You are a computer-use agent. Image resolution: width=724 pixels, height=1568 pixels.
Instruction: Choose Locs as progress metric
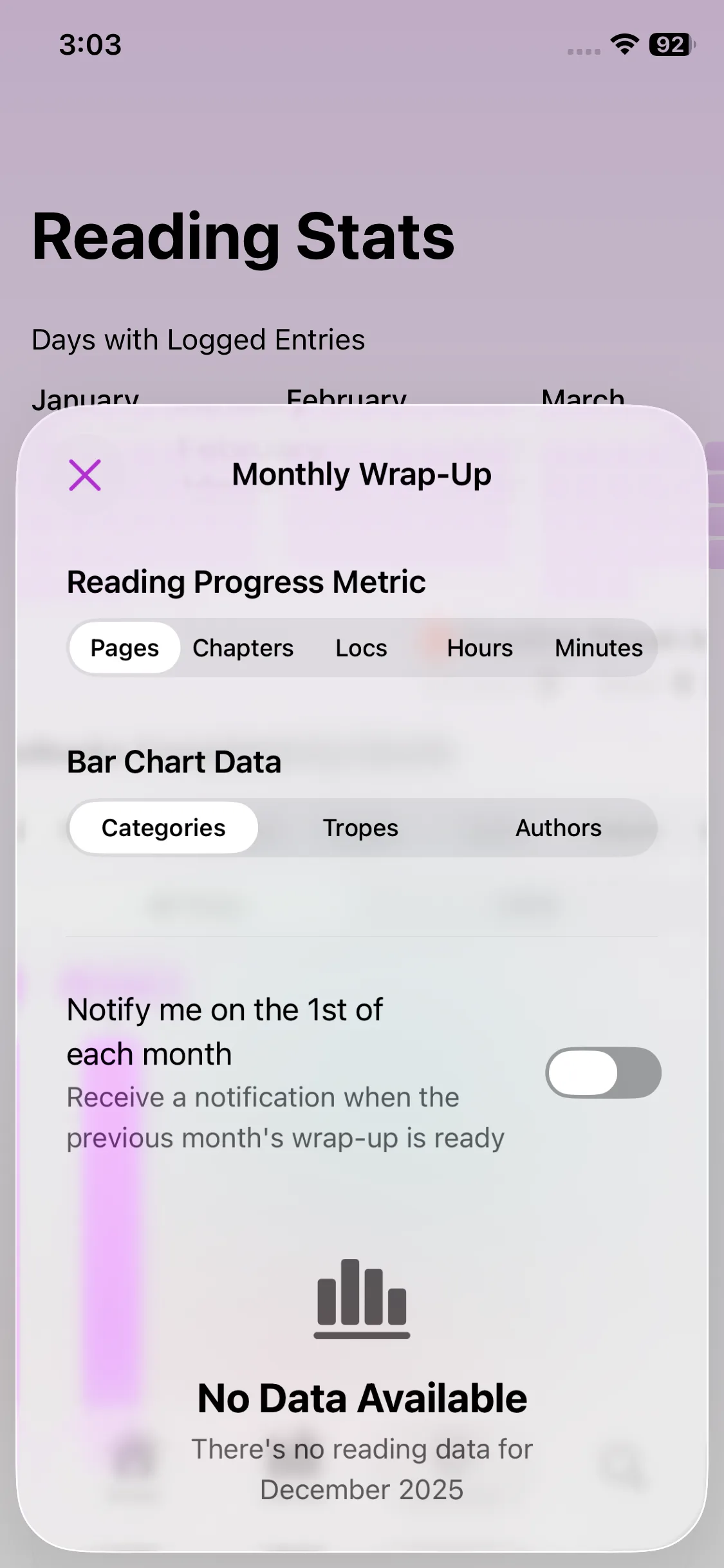(361, 648)
